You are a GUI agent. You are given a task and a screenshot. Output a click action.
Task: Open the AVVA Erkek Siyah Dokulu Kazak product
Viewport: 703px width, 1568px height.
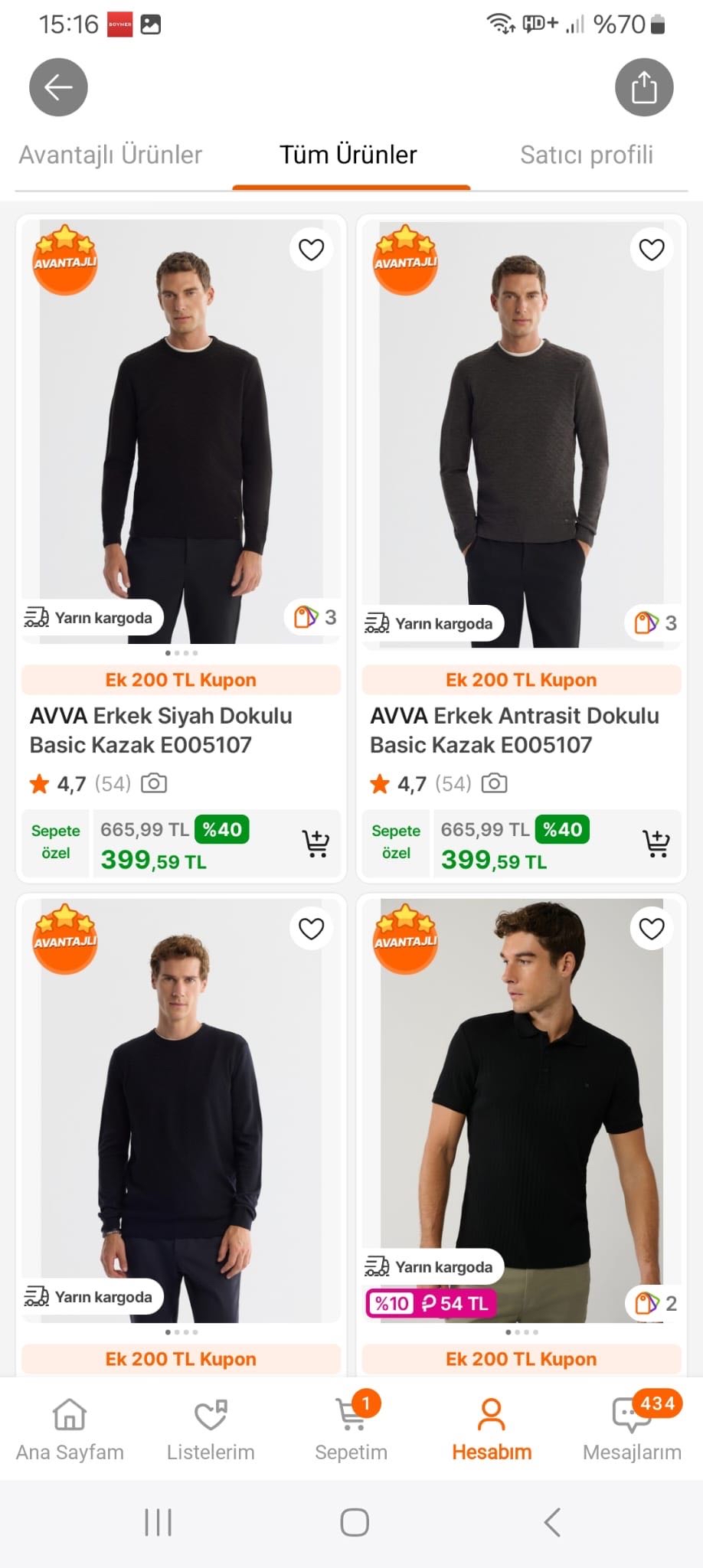point(161,730)
